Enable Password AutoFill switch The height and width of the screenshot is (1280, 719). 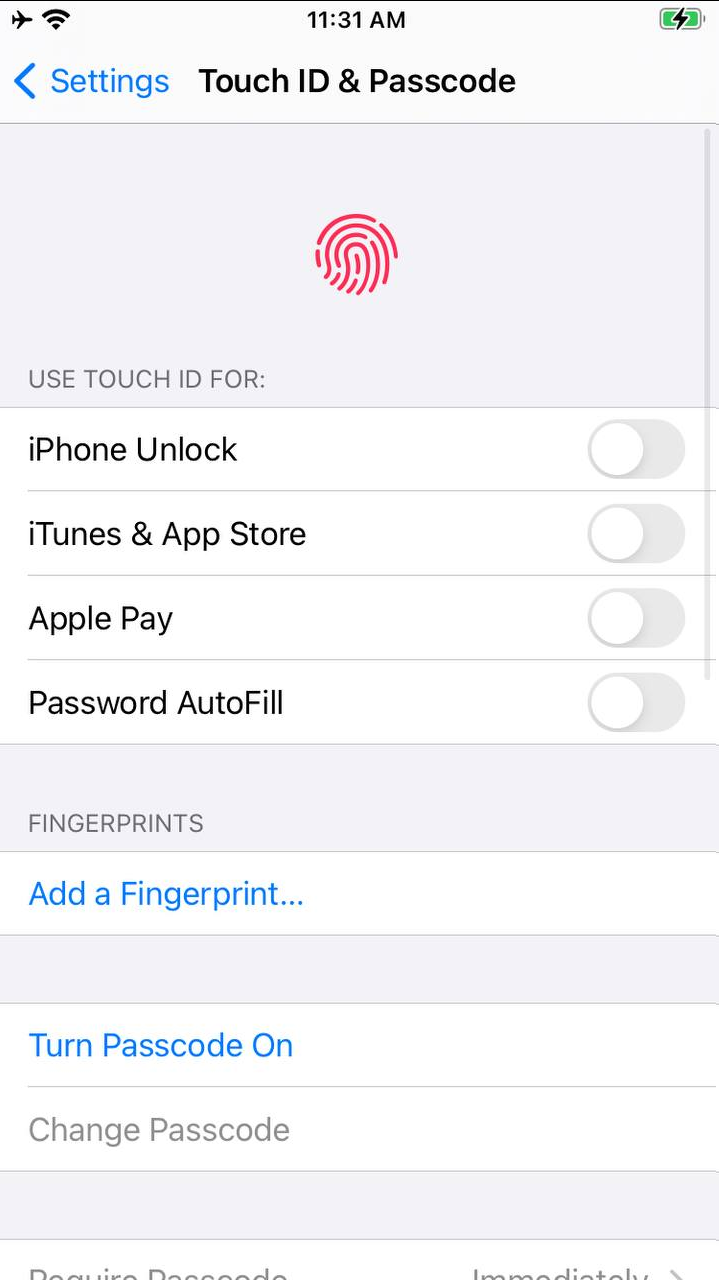click(636, 703)
